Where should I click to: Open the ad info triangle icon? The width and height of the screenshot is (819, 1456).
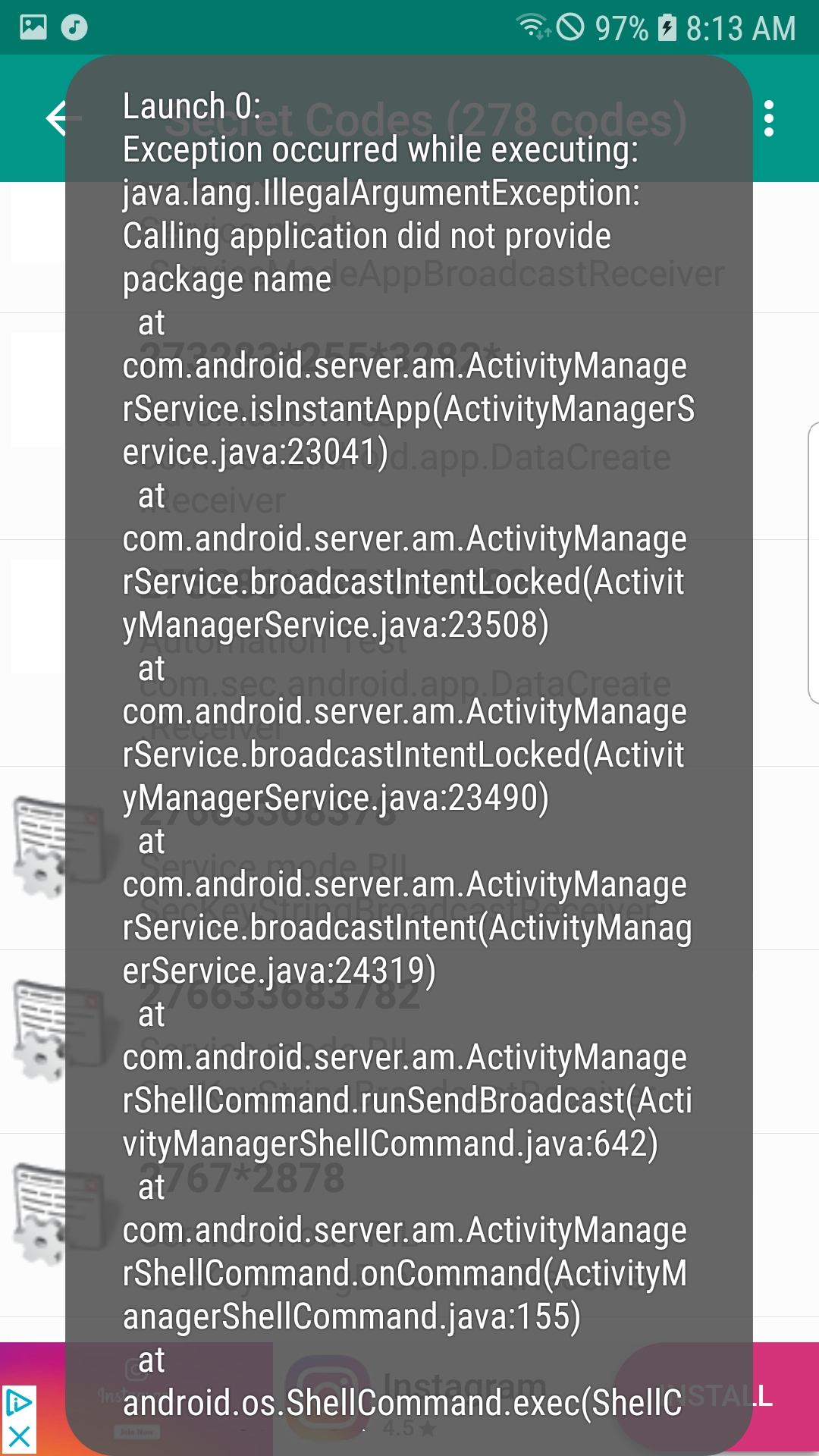point(18,1401)
